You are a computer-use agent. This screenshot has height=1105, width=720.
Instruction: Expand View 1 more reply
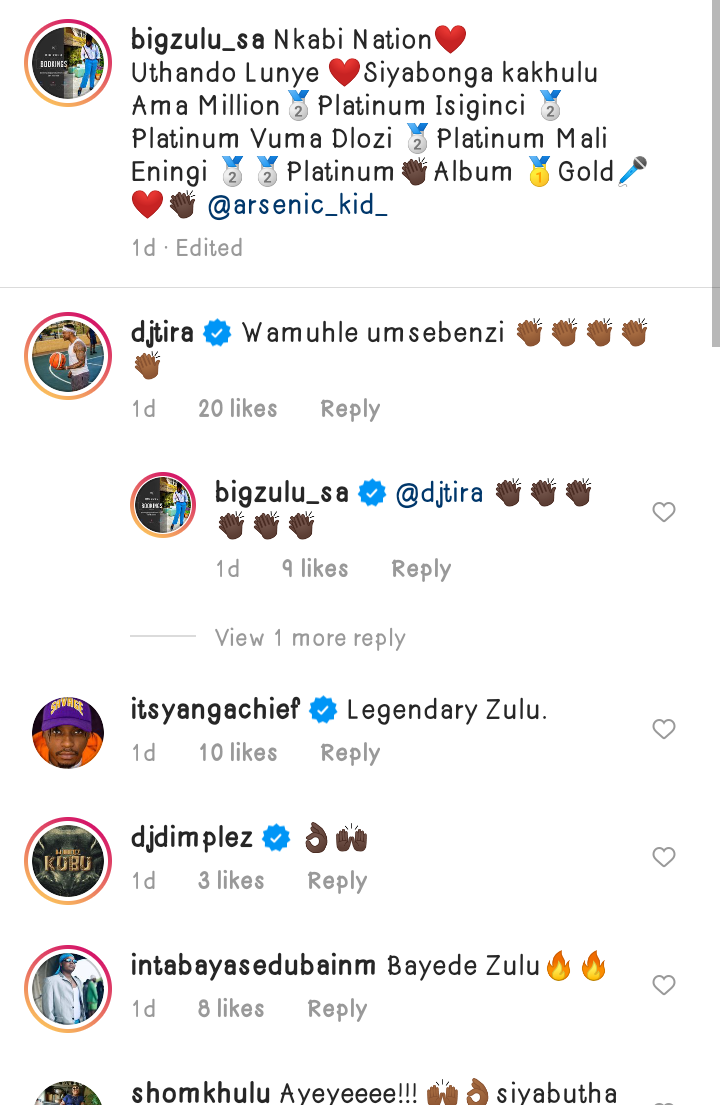pyautogui.click(x=309, y=638)
